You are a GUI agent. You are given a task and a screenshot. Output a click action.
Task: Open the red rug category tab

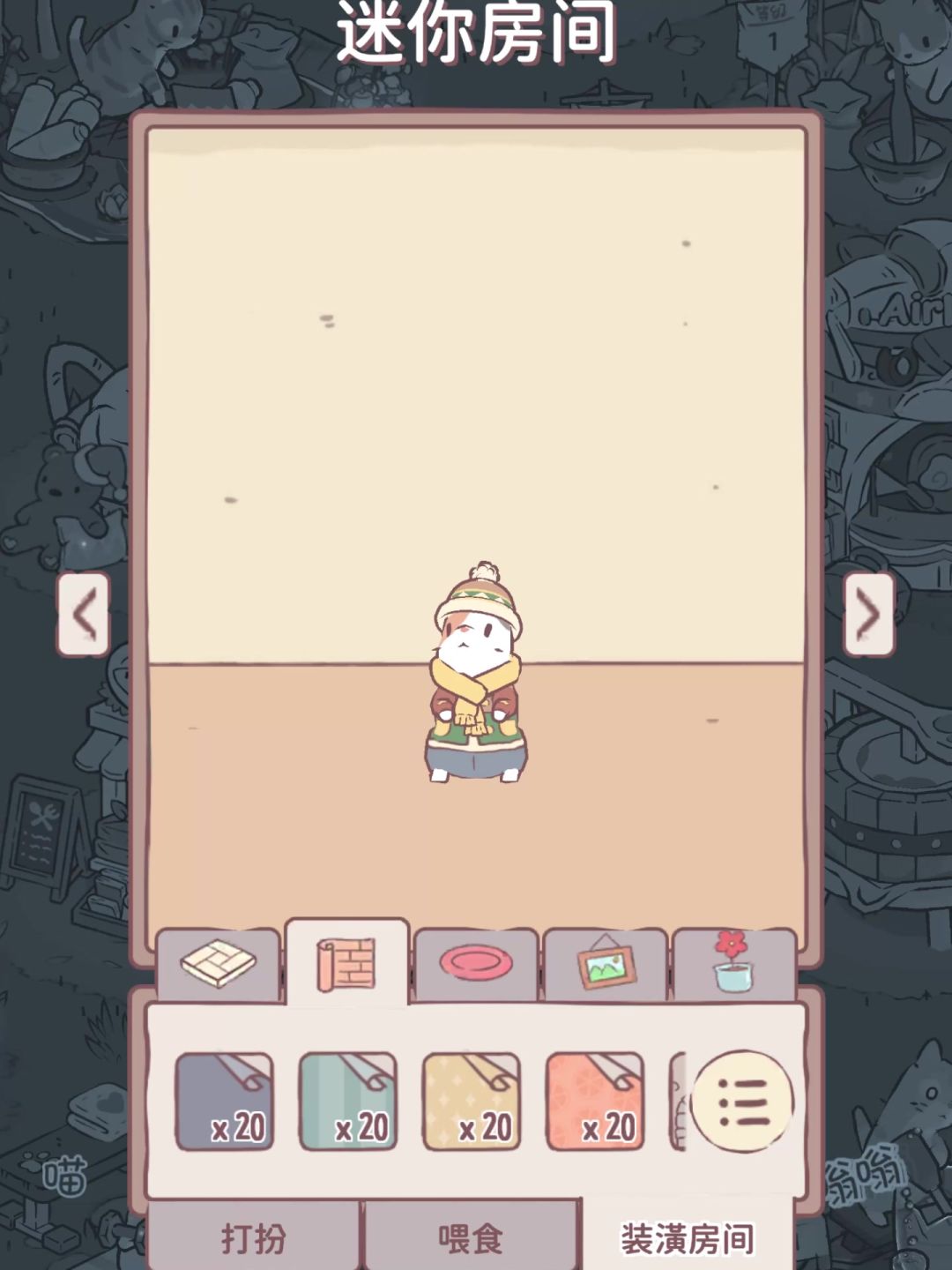[x=475, y=963]
